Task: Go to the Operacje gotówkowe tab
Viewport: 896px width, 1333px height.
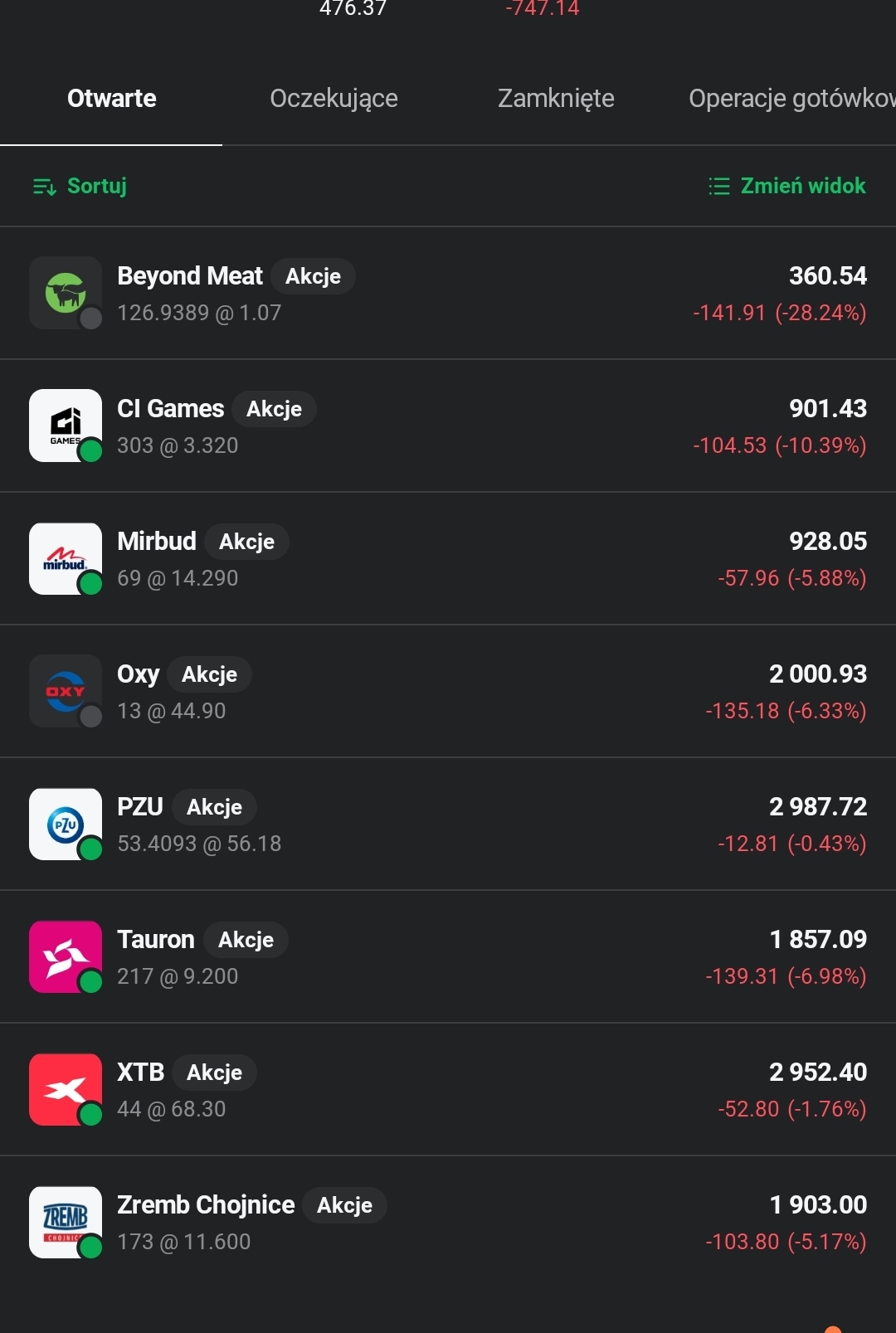Action: tap(790, 99)
